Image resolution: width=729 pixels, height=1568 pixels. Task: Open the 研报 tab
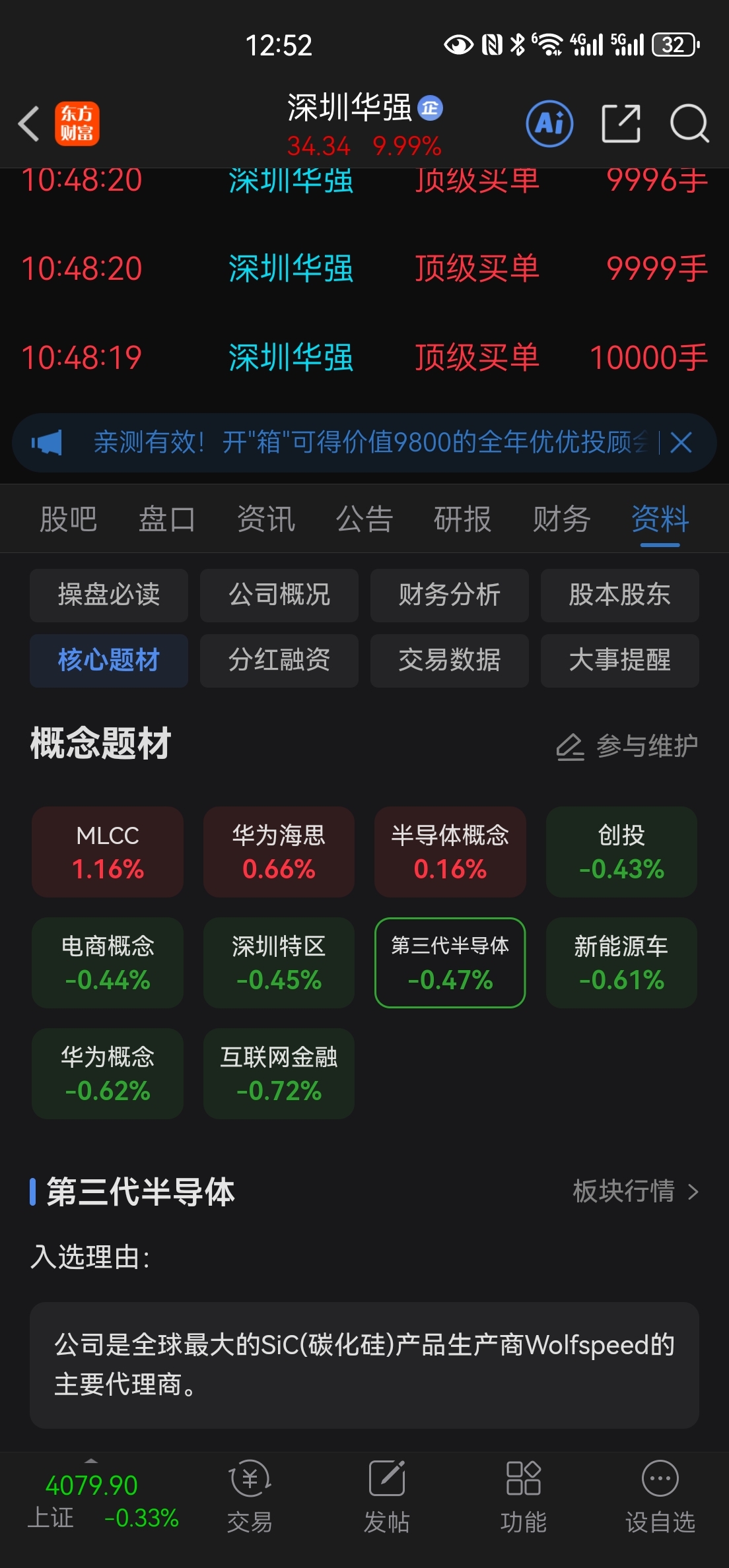462,519
